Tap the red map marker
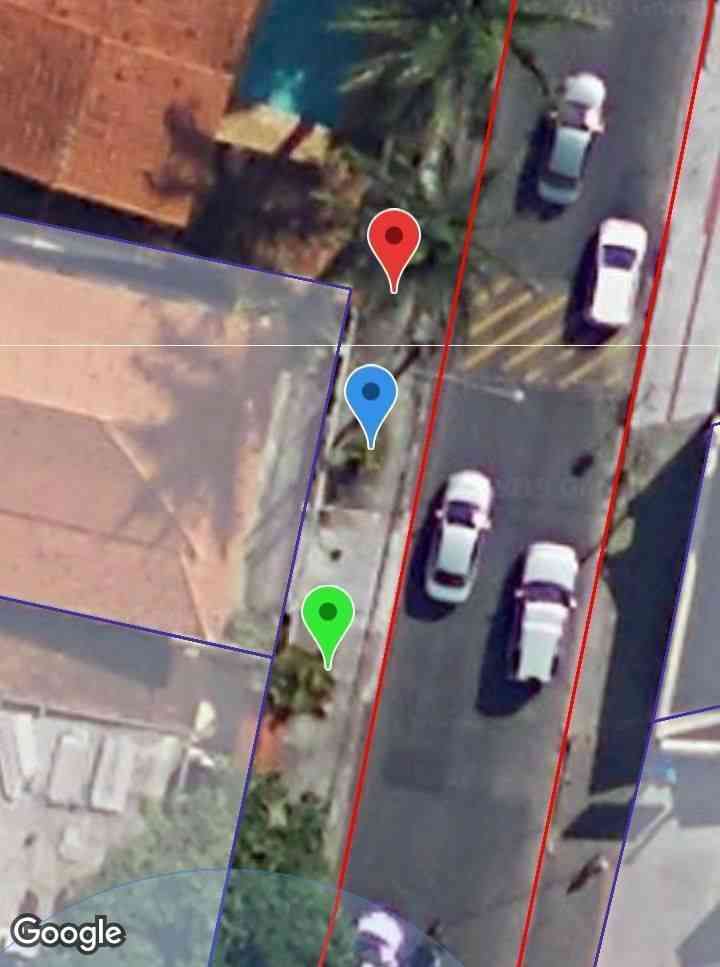The image size is (720, 967). [394, 240]
